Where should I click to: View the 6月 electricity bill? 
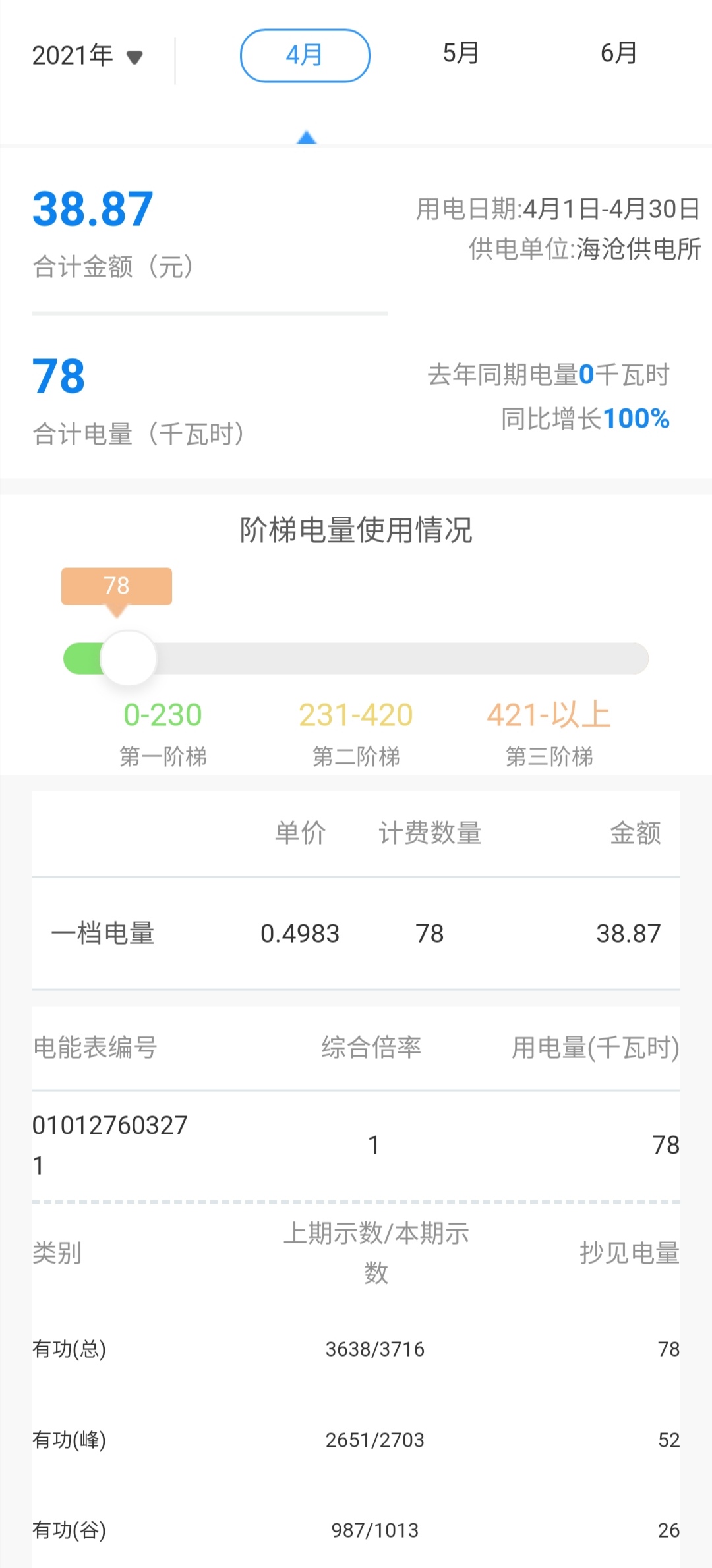point(618,53)
